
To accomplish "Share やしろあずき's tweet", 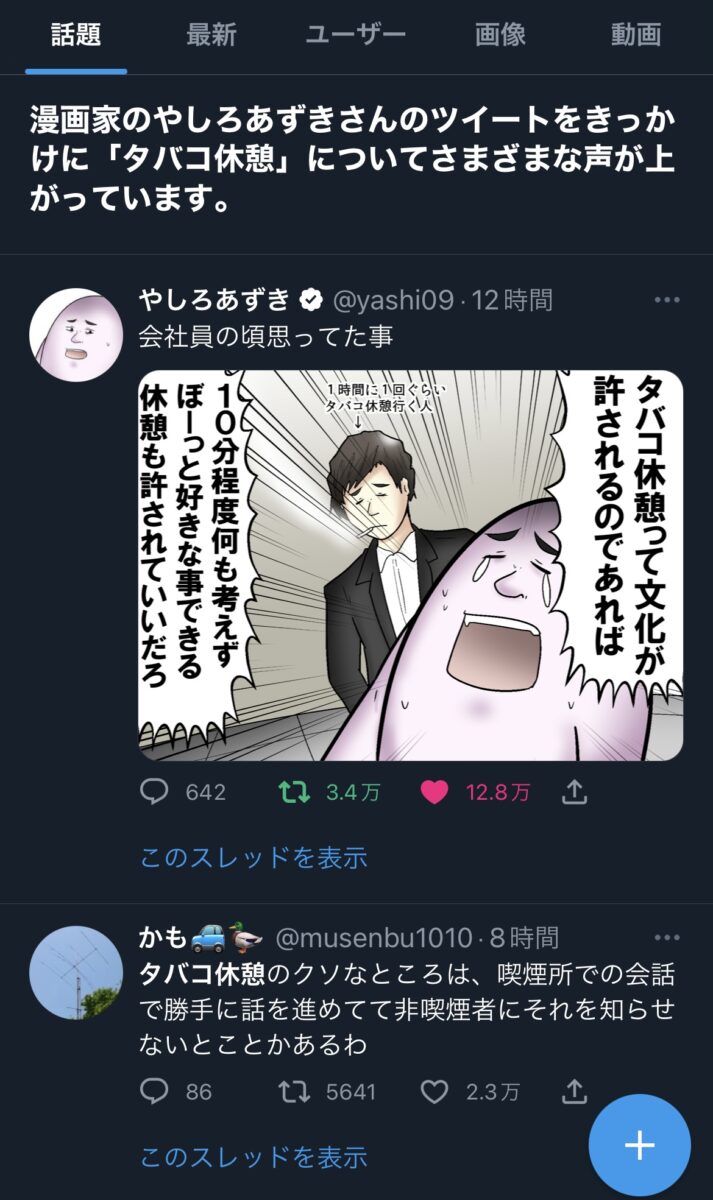I will 574,792.
